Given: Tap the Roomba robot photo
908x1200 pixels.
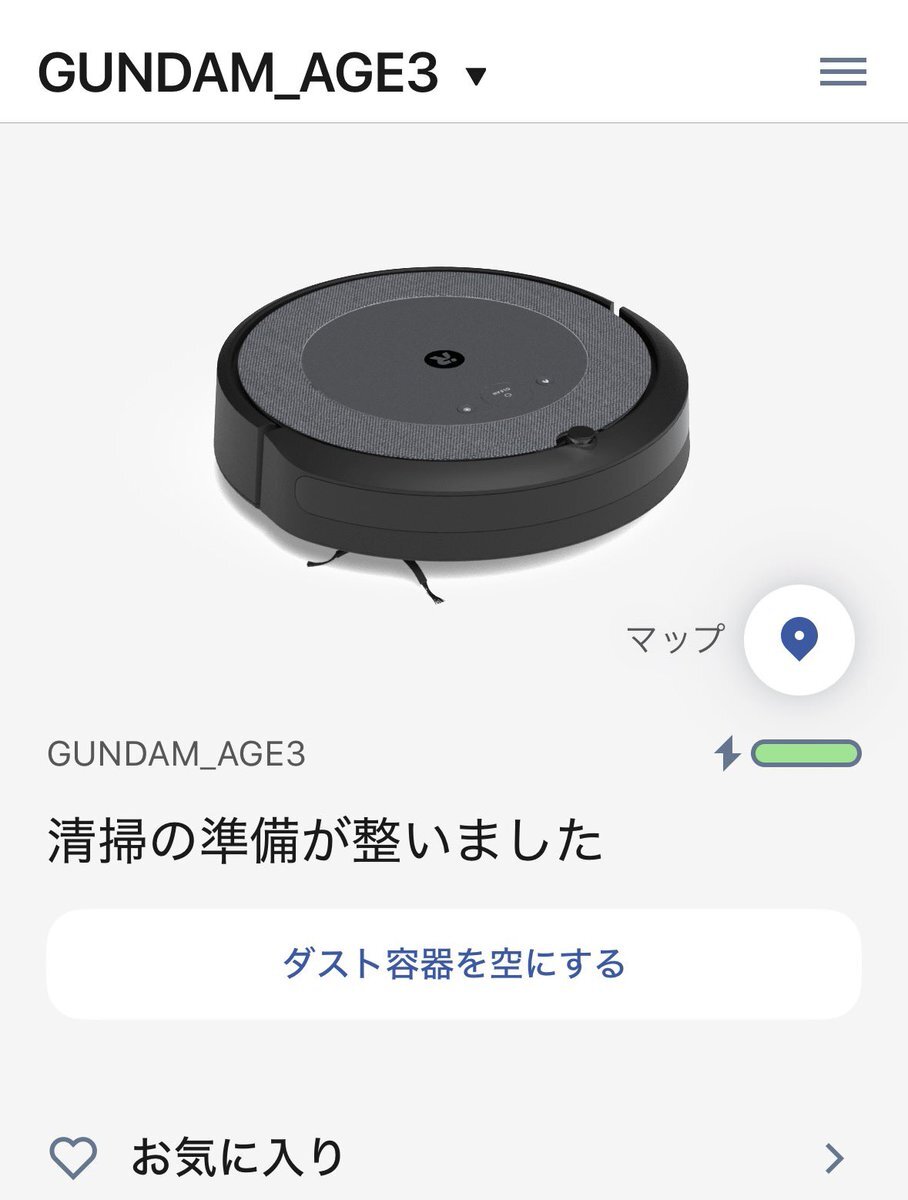Looking at the screenshot, I should (x=450, y=420).
